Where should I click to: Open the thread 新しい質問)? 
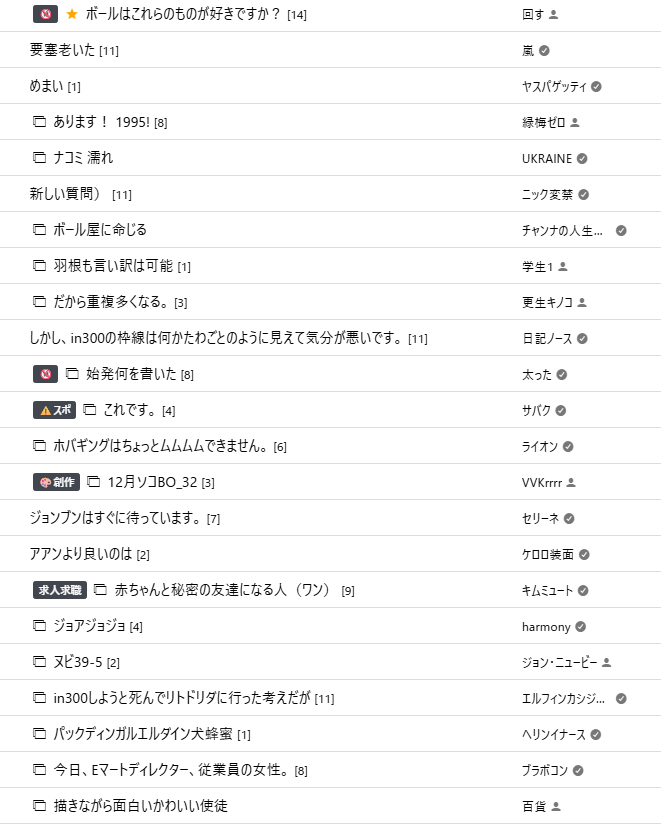coord(65,194)
